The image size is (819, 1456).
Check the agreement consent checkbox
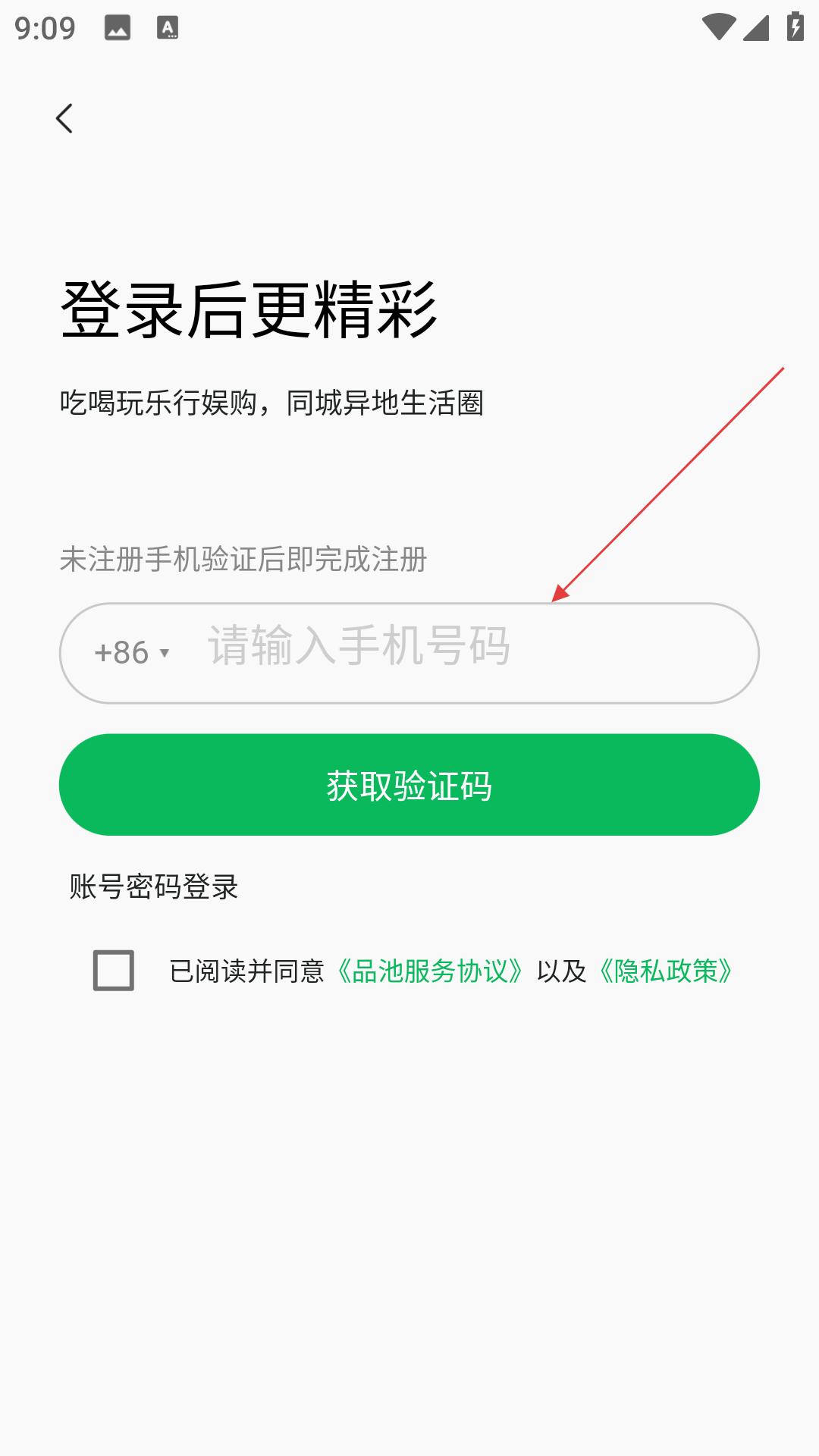114,970
